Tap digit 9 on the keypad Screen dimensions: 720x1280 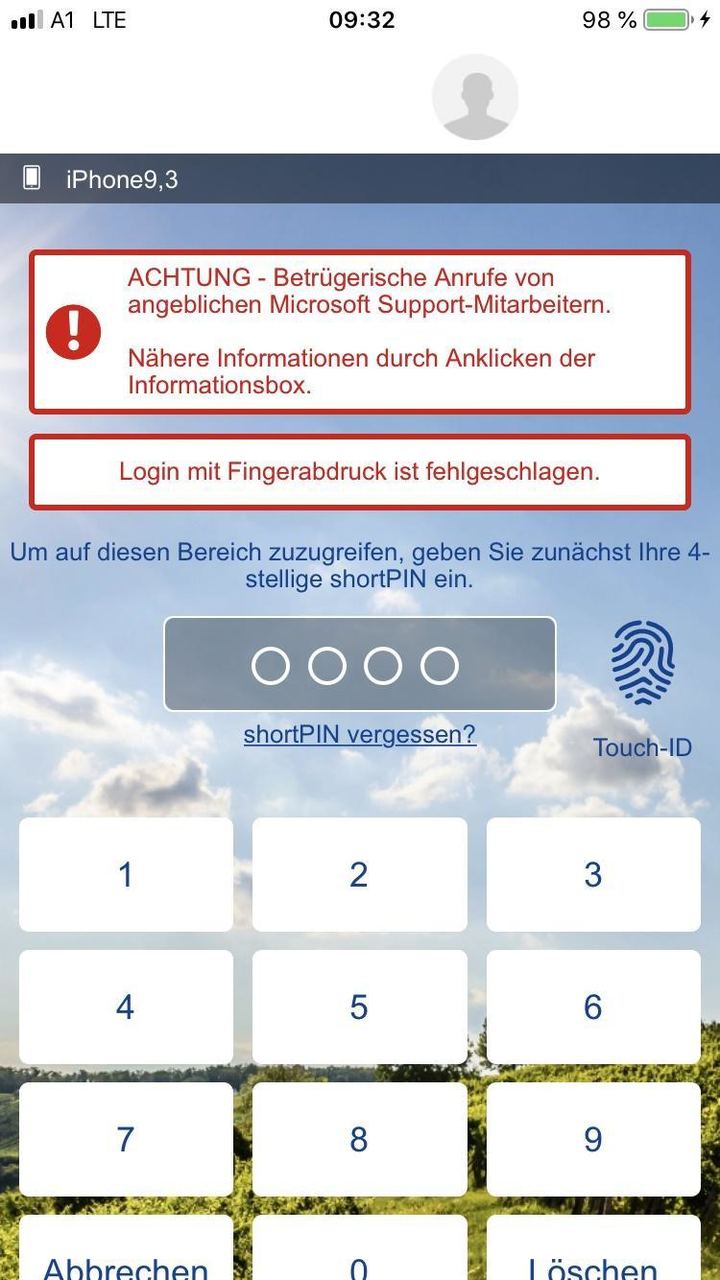(x=593, y=1139)
